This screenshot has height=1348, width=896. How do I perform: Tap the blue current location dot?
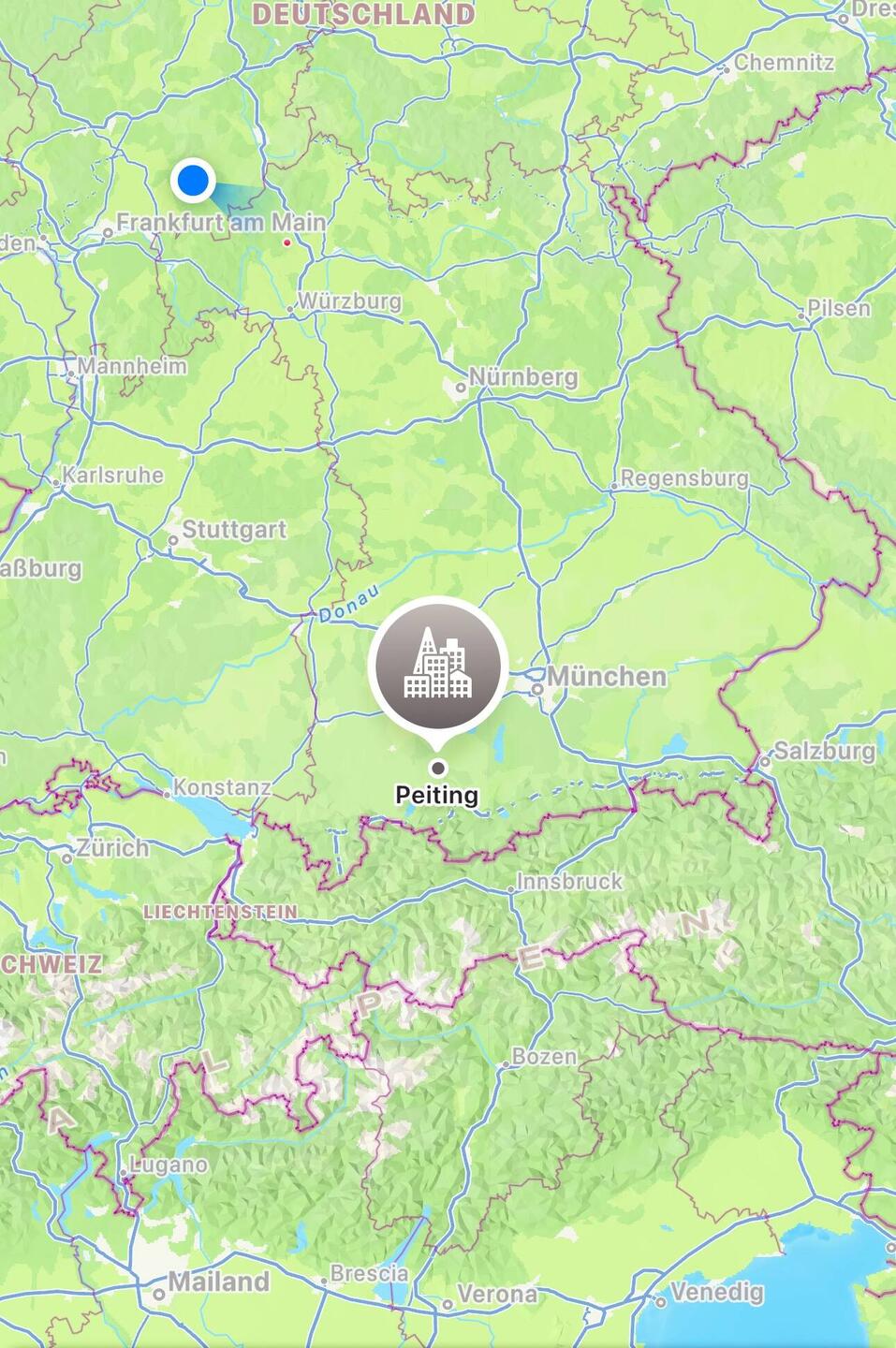193,180
